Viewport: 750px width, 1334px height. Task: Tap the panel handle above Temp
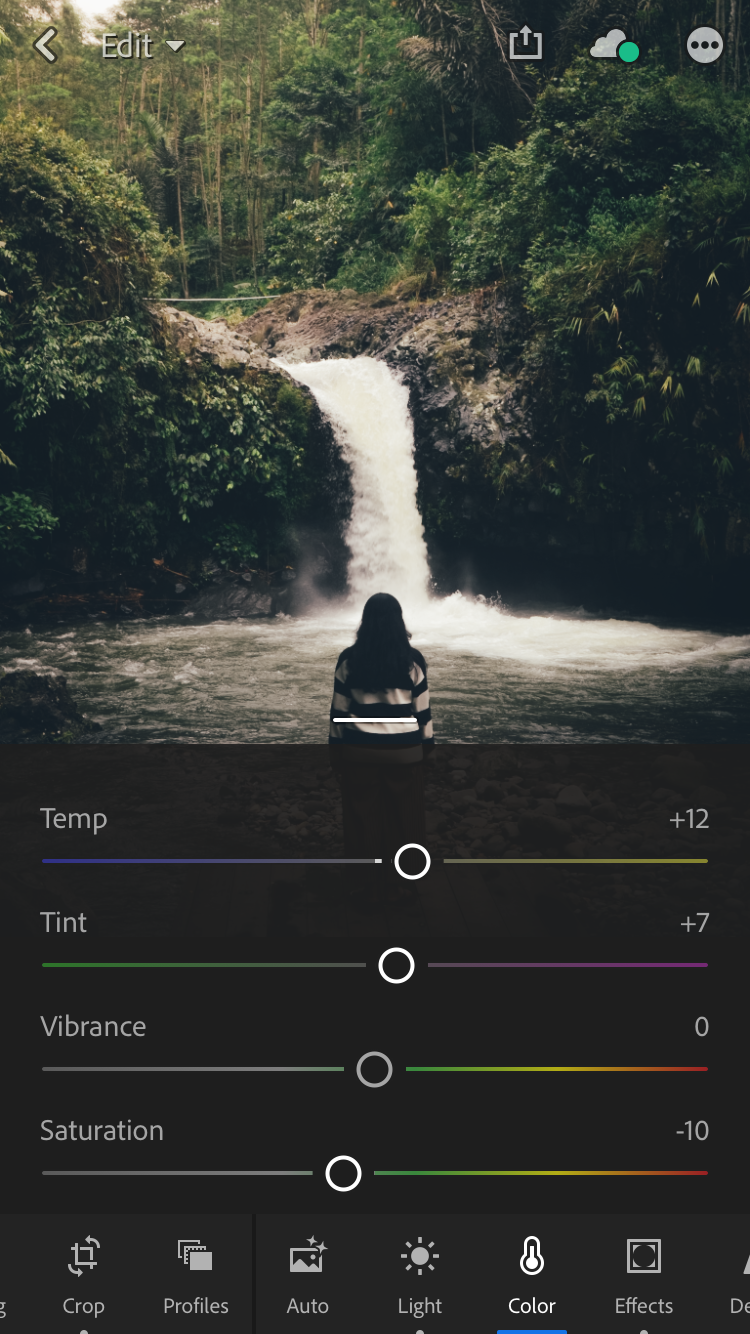click(375, 719)
